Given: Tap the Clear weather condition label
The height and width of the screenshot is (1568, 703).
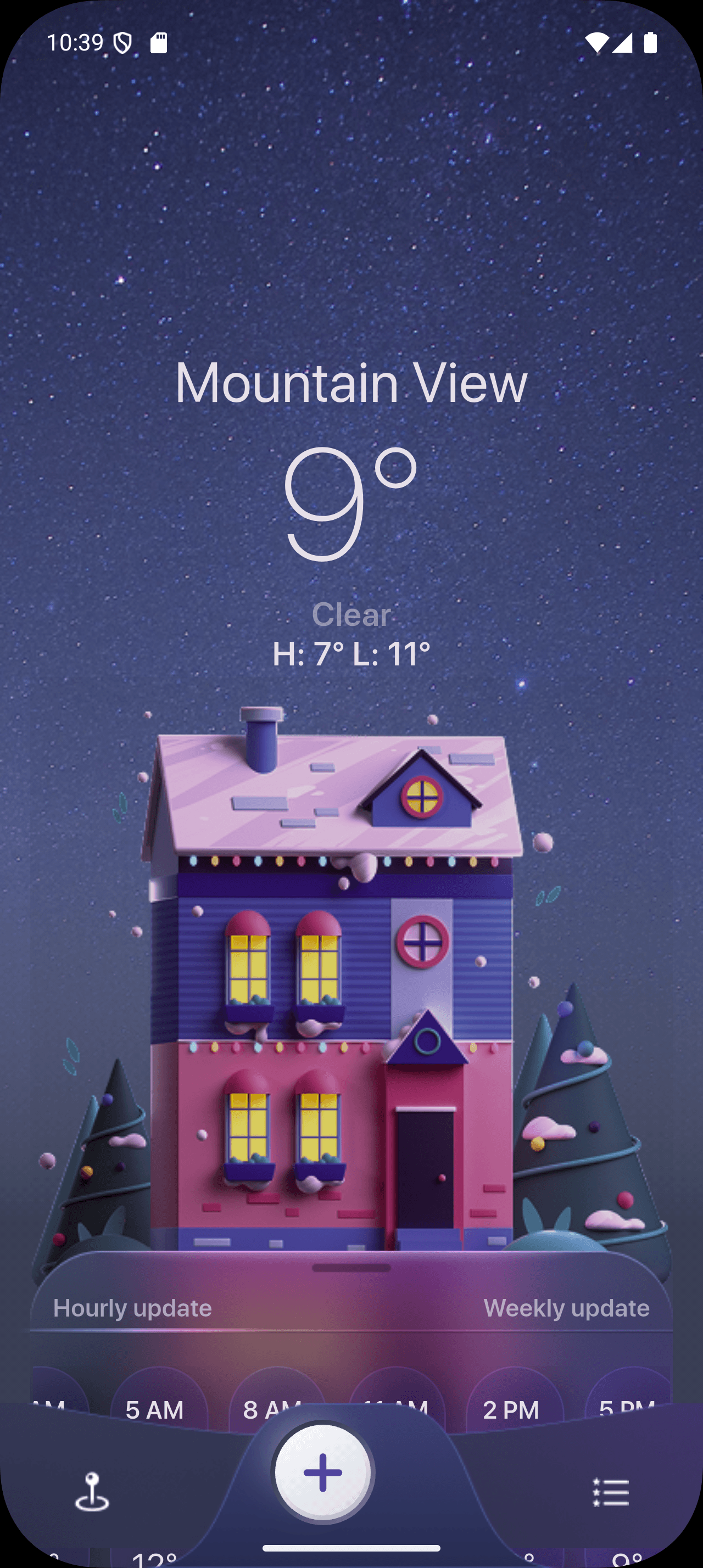Looking at the screenshot, I should [351, 615].
